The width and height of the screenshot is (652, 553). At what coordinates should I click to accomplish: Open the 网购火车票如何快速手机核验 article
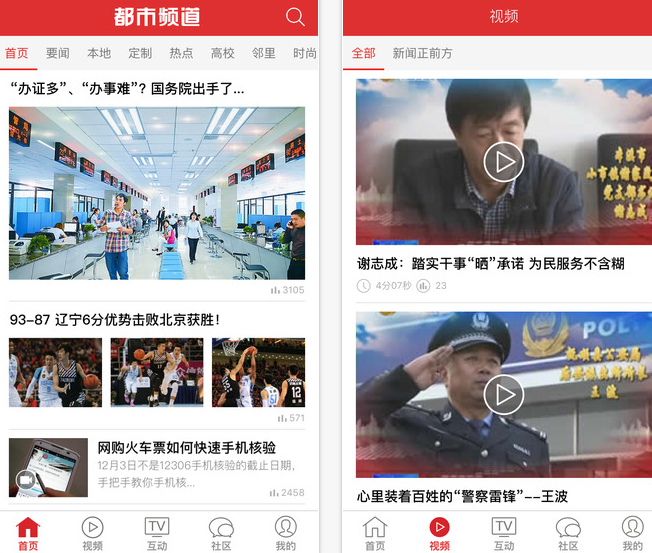click(x=186, y=448)
